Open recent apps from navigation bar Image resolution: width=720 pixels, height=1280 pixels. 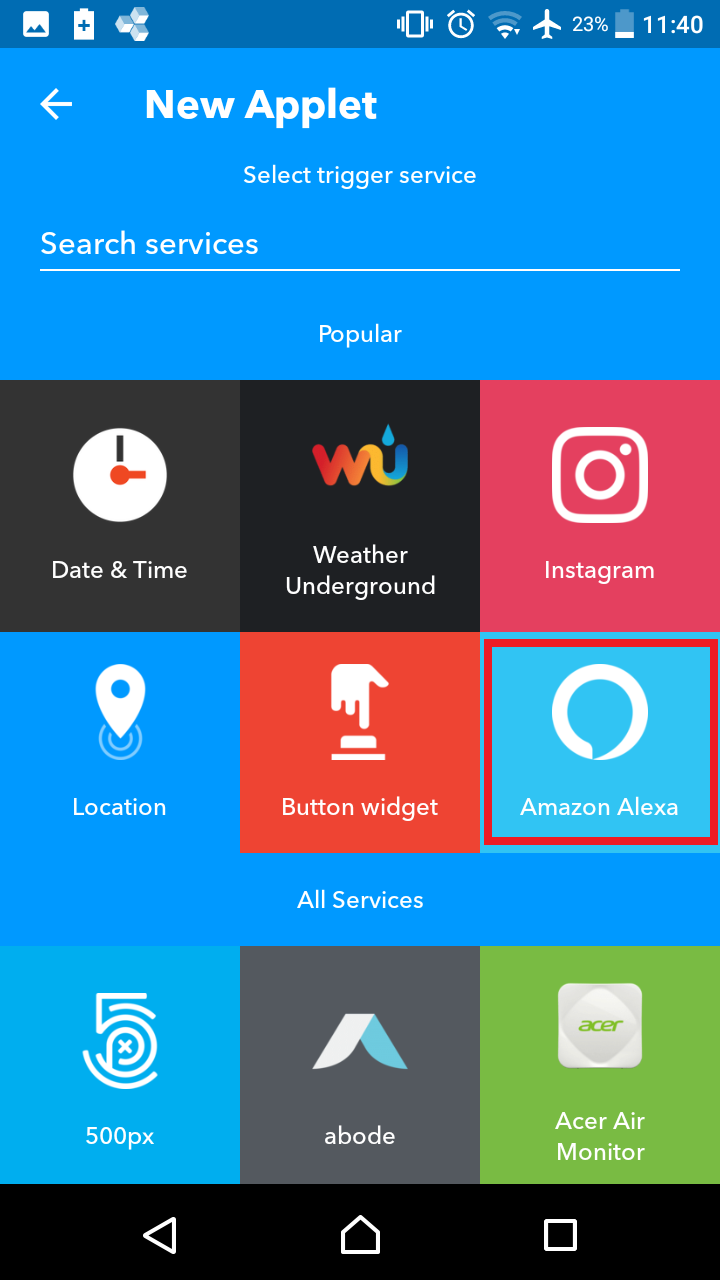coord(560,1235)
